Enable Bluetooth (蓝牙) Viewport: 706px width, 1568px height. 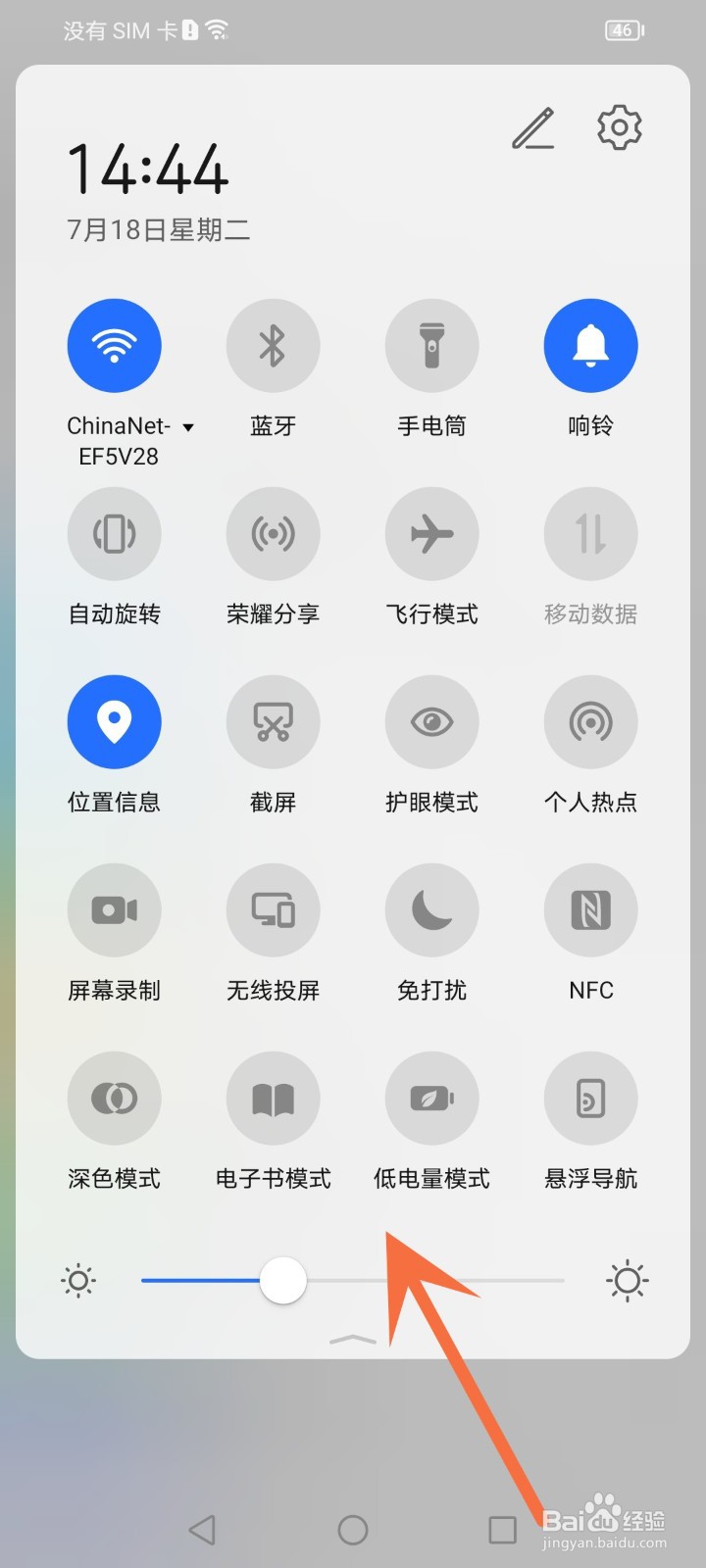pos(274,346)
